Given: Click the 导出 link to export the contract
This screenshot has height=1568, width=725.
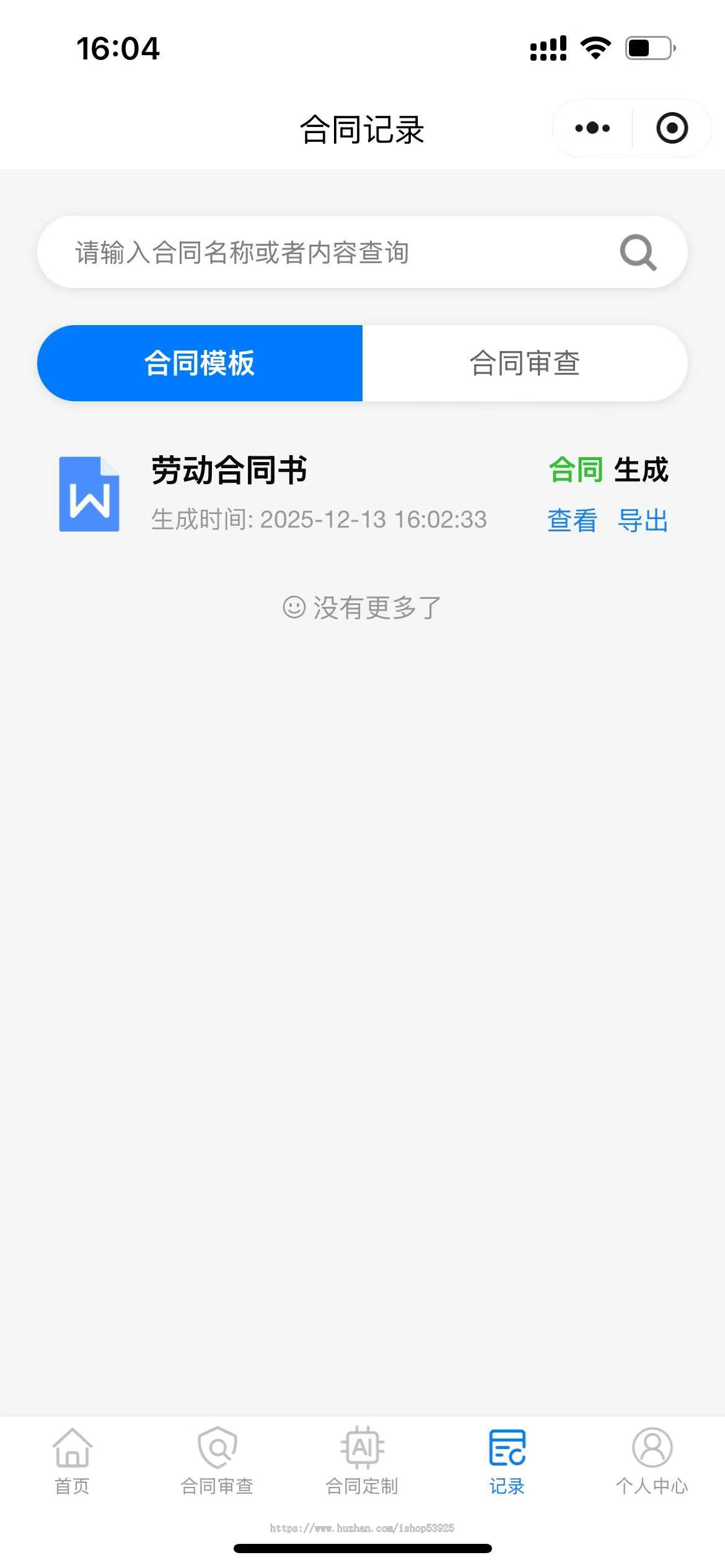Looking at the screenshot, I should point(643,521).
